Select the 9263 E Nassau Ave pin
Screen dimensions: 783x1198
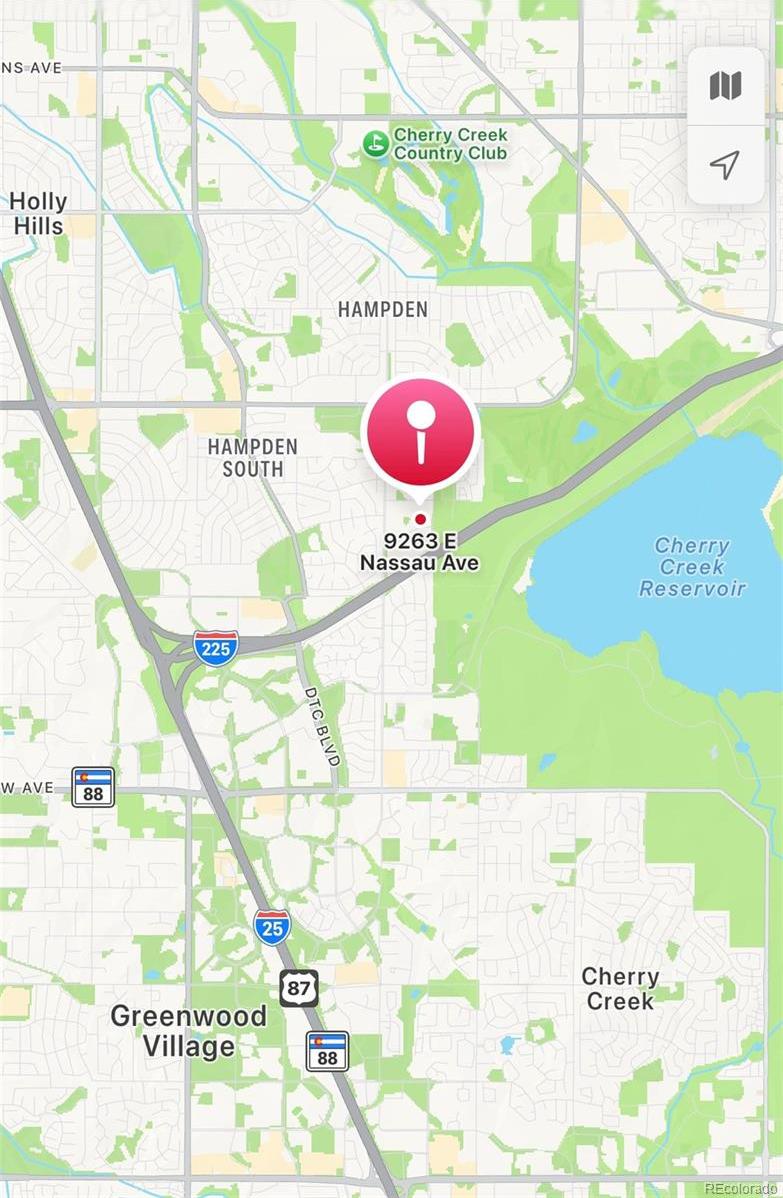[421, 432]
